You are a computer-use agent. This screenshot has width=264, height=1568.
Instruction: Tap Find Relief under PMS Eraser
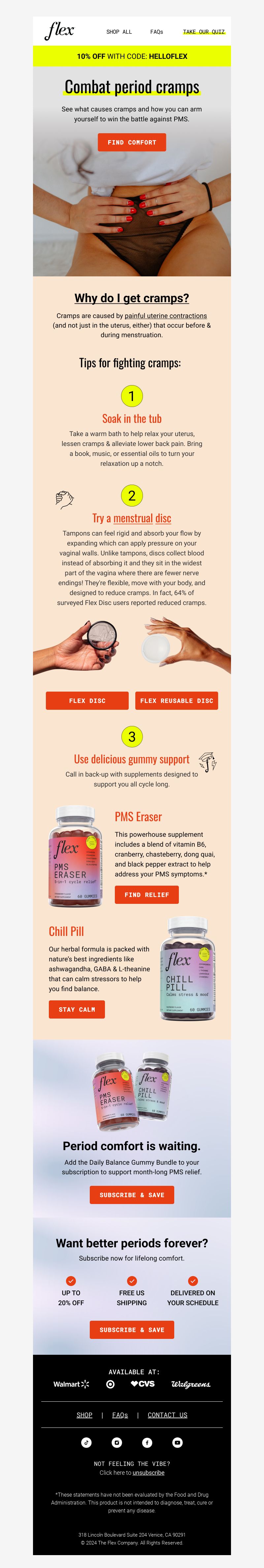[x=147, y=895]
